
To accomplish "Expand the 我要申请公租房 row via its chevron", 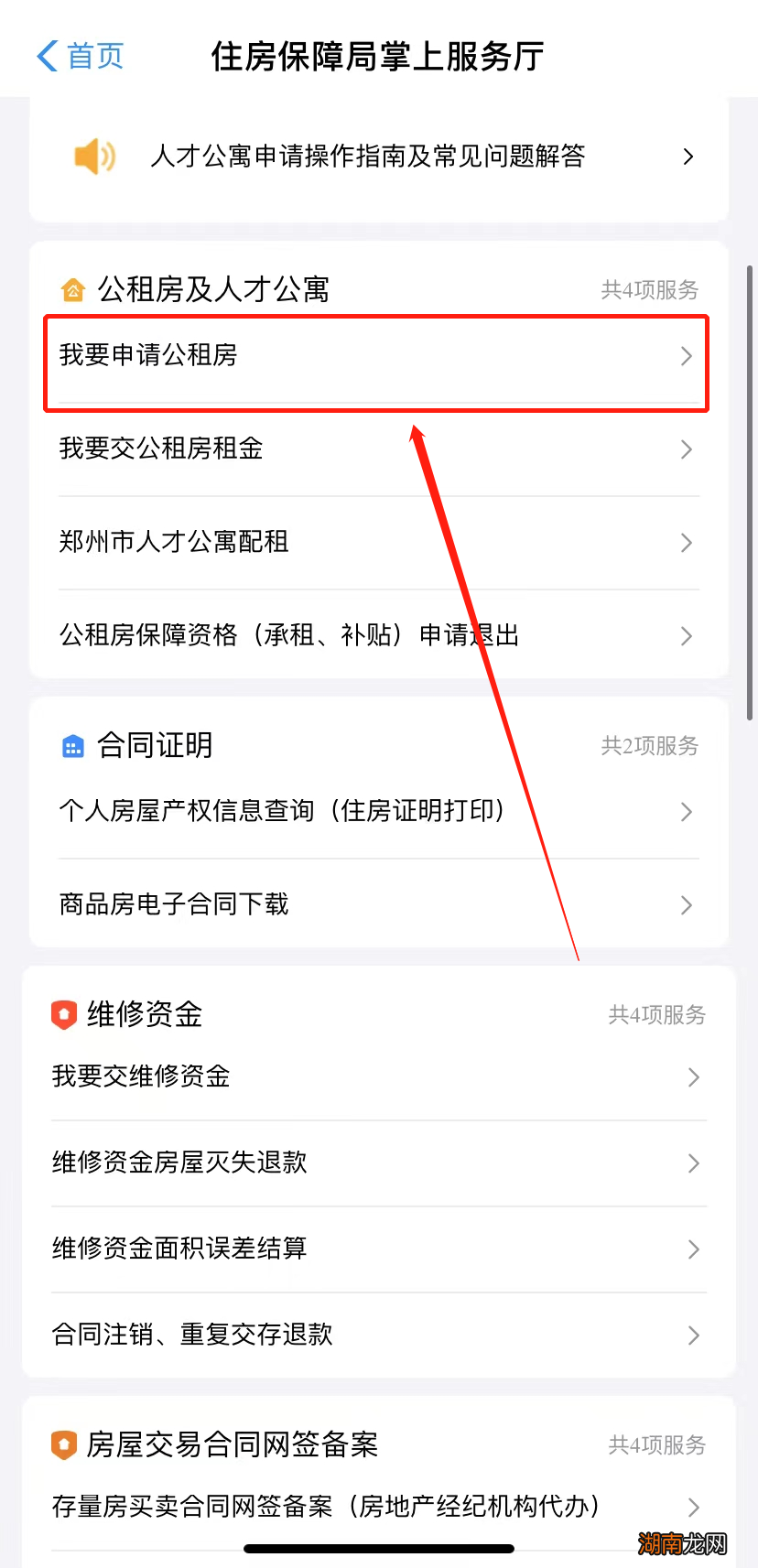I will click(688, 357).
